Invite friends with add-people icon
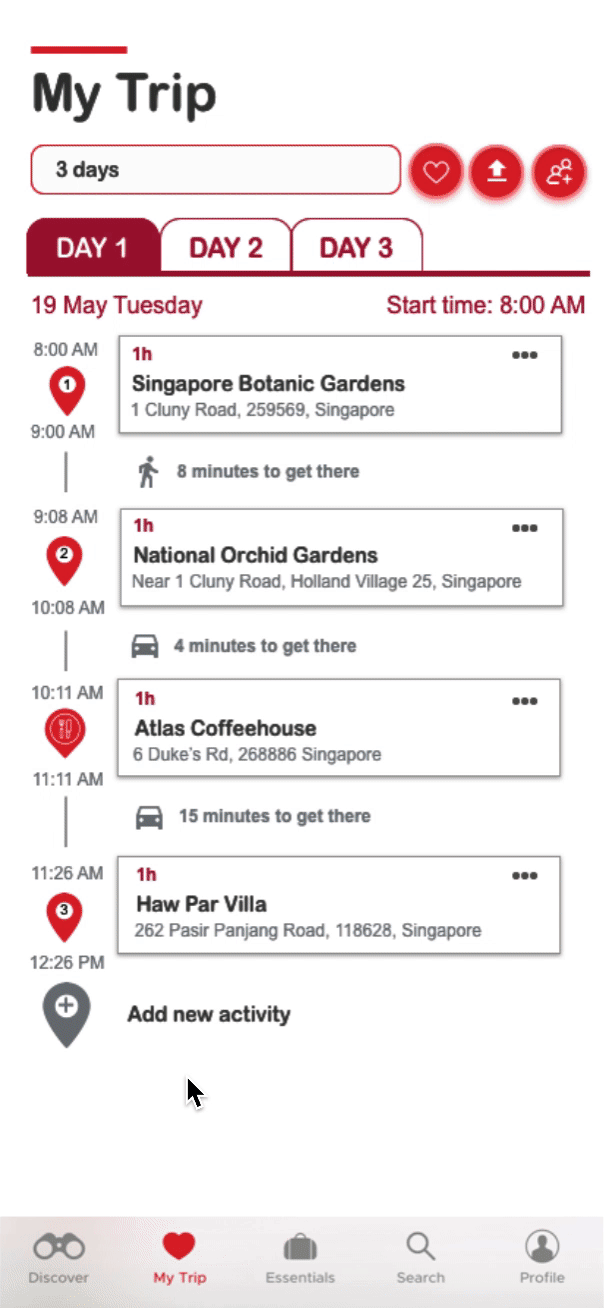 click(559, 172)
